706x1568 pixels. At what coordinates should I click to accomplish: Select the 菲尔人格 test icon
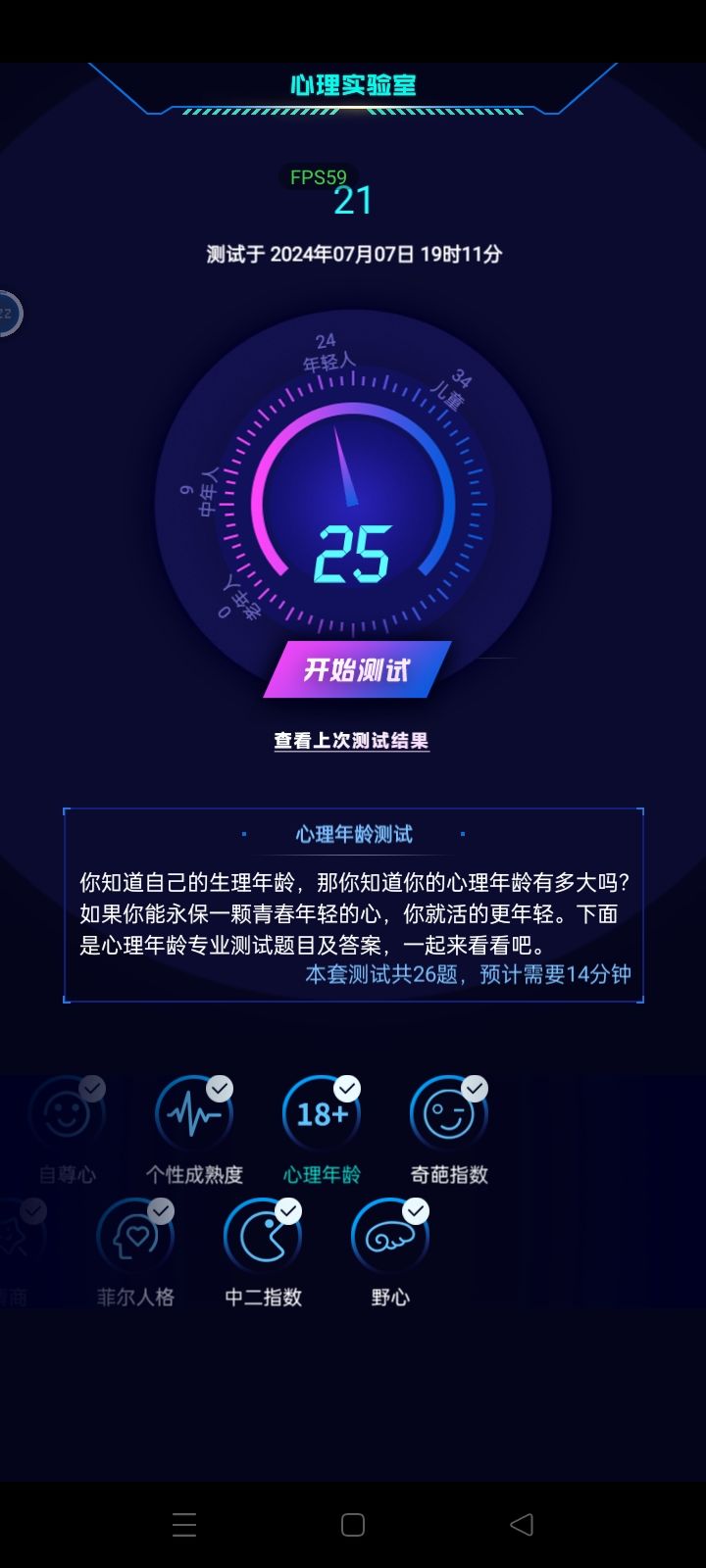click(x=134, y=1236)
